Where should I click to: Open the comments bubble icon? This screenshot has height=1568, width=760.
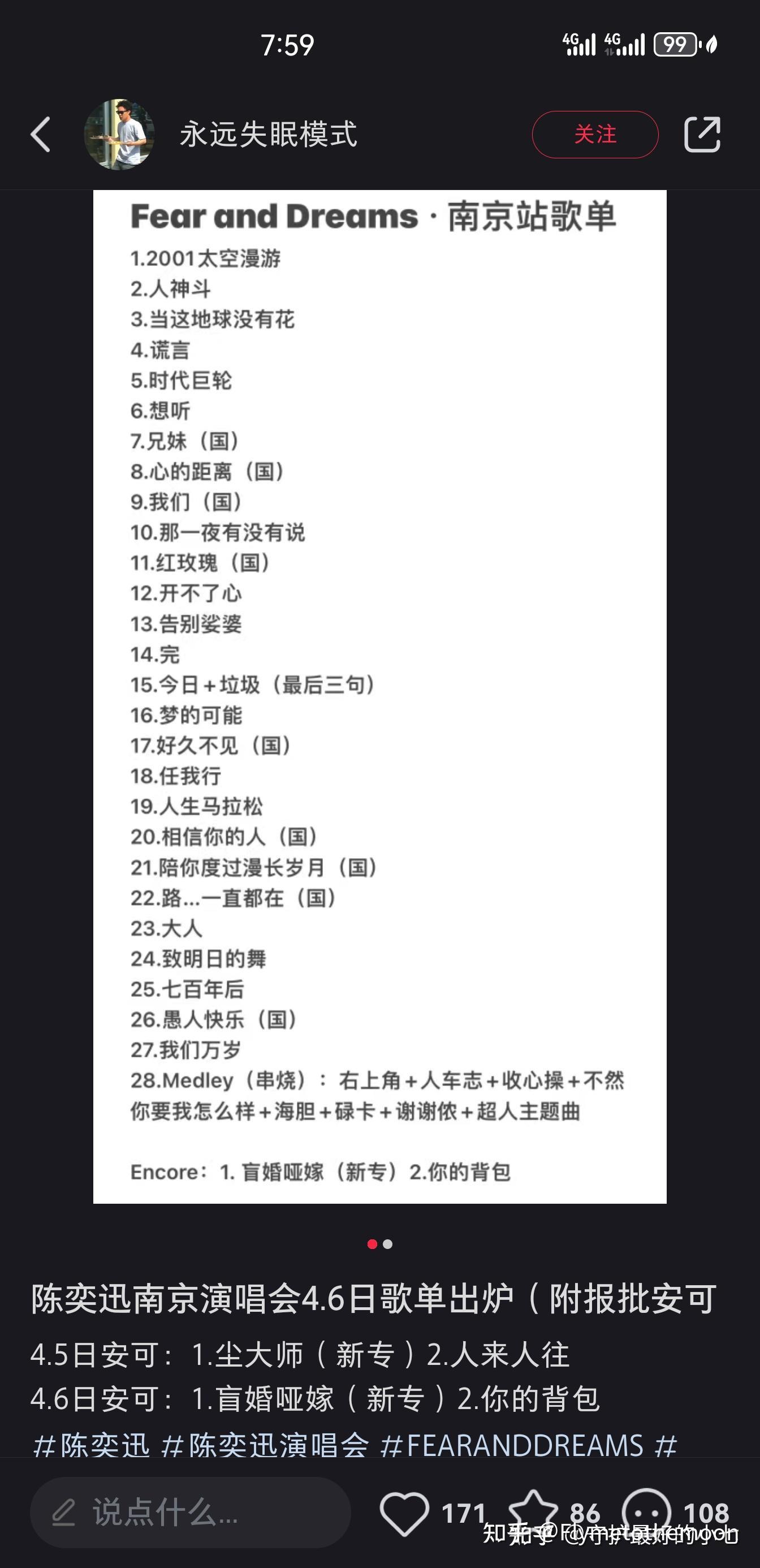[646, 1512]
